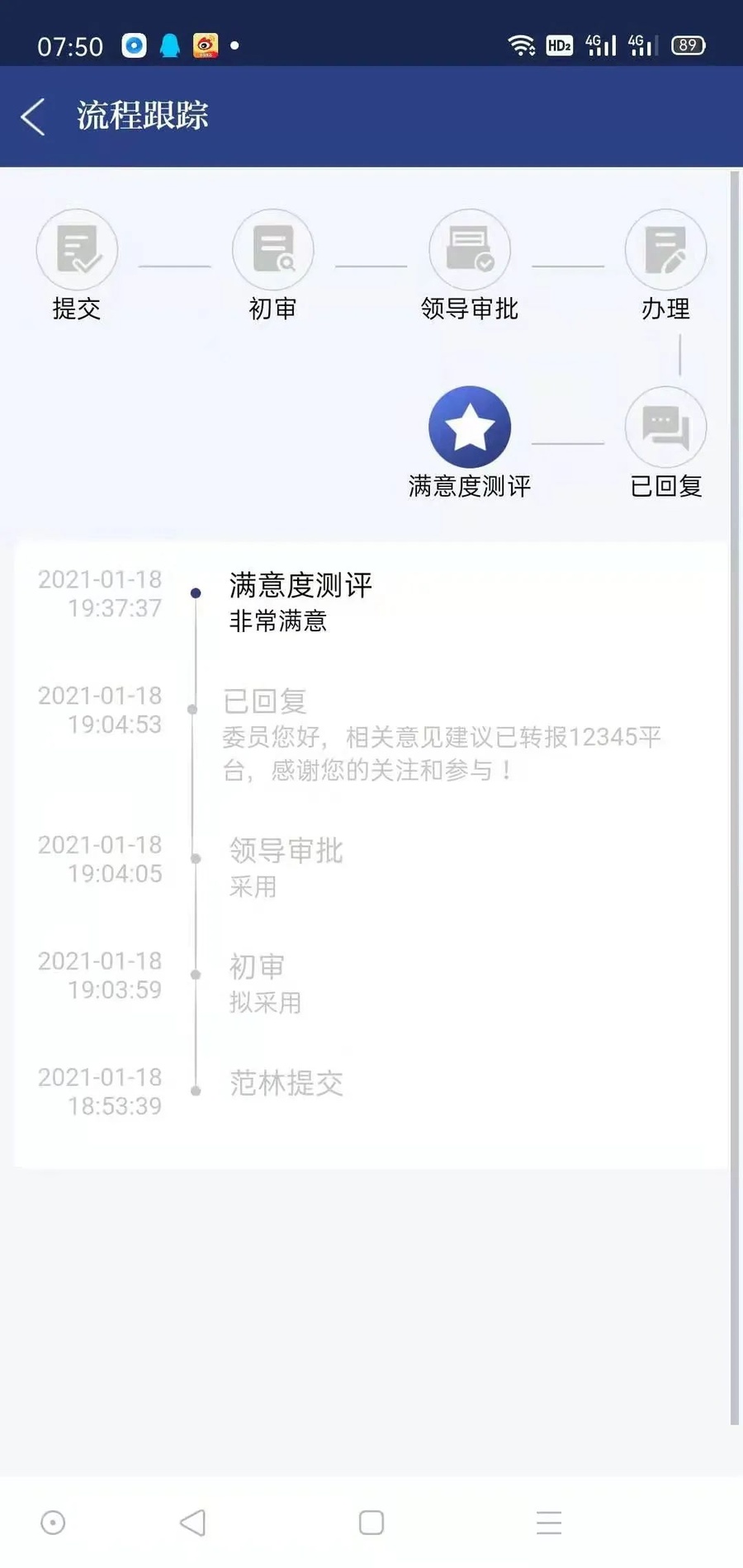Select the 满意度测评 star step

[x=470, y=427]
